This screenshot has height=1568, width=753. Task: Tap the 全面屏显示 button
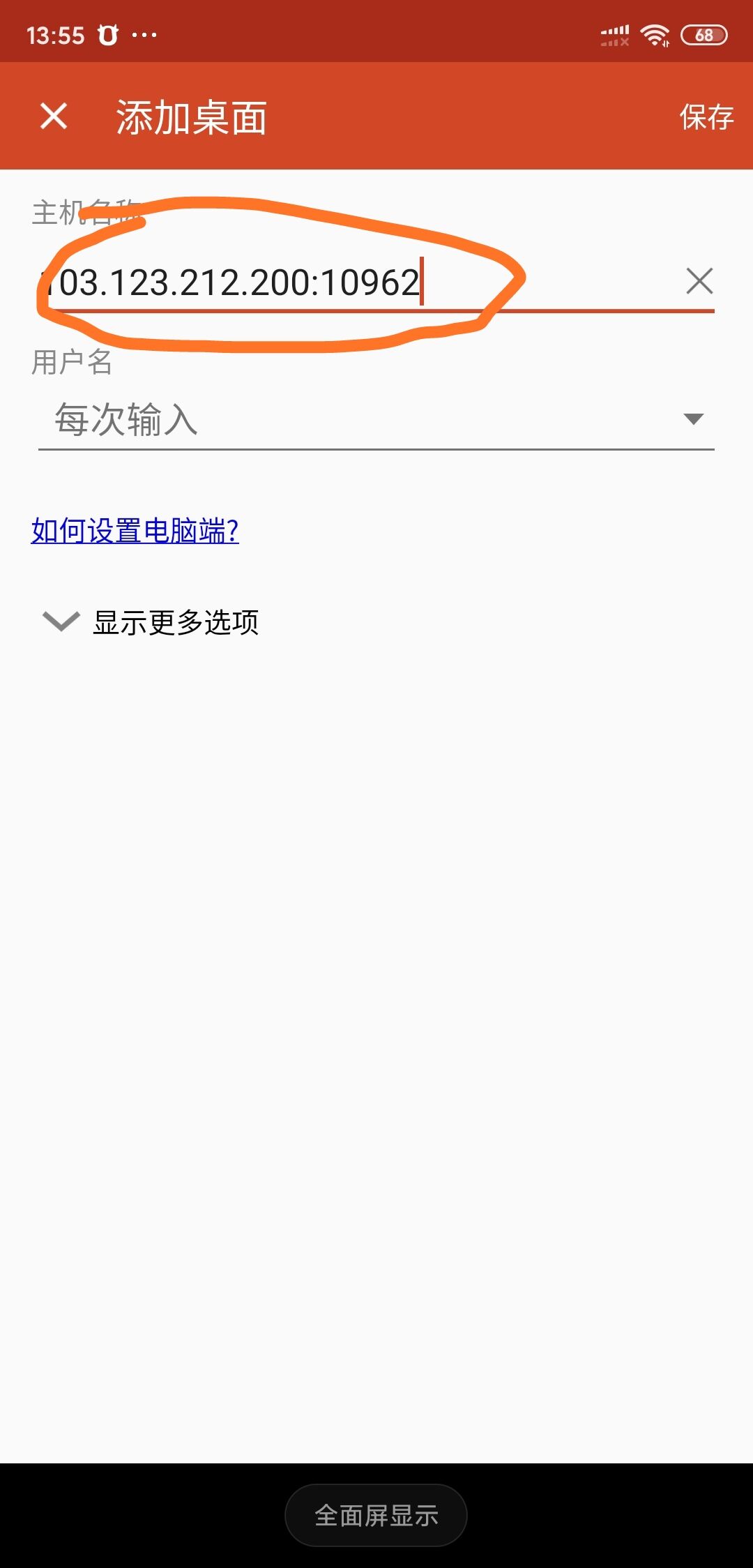click(376, 1515)
